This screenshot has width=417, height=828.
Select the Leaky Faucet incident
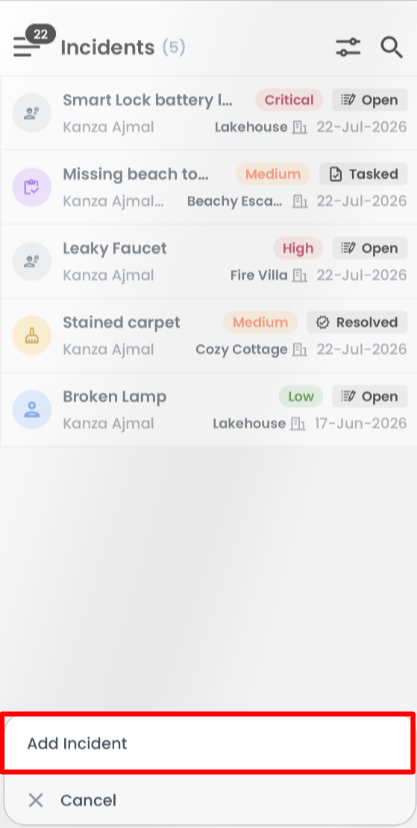(x=208, y=261)
